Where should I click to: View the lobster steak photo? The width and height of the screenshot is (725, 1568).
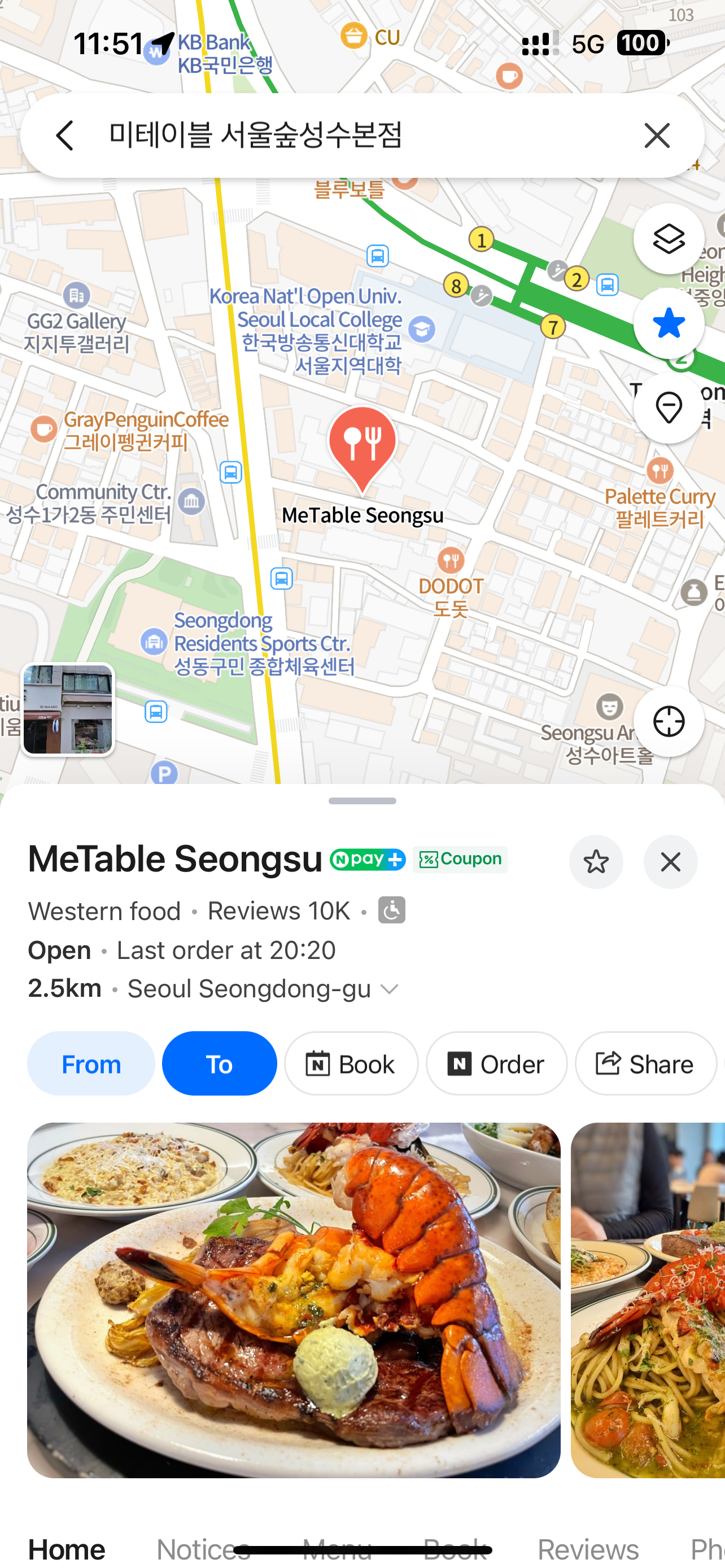(x=294, y=1300)
